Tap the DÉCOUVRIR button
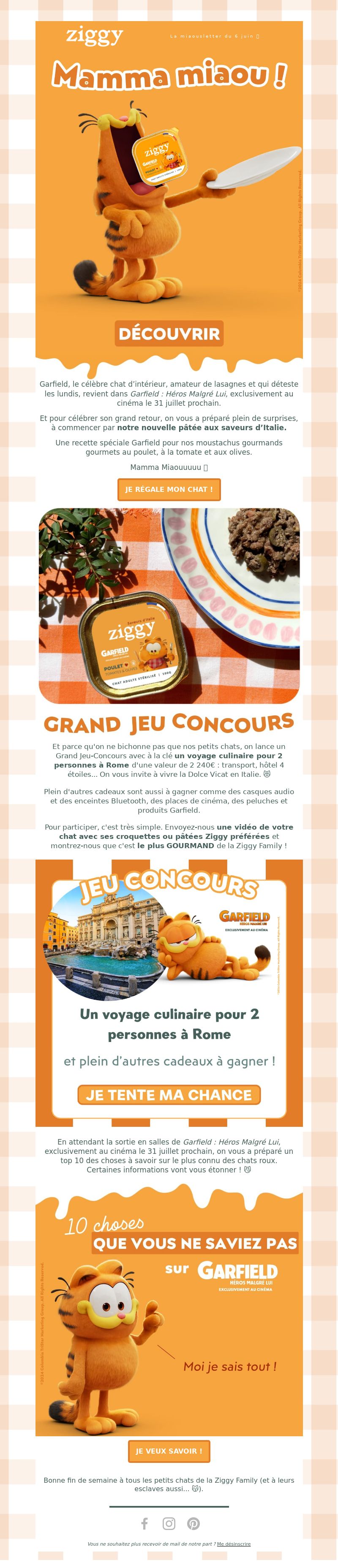This screenshot has height=1568, width=338. [169, 333]
